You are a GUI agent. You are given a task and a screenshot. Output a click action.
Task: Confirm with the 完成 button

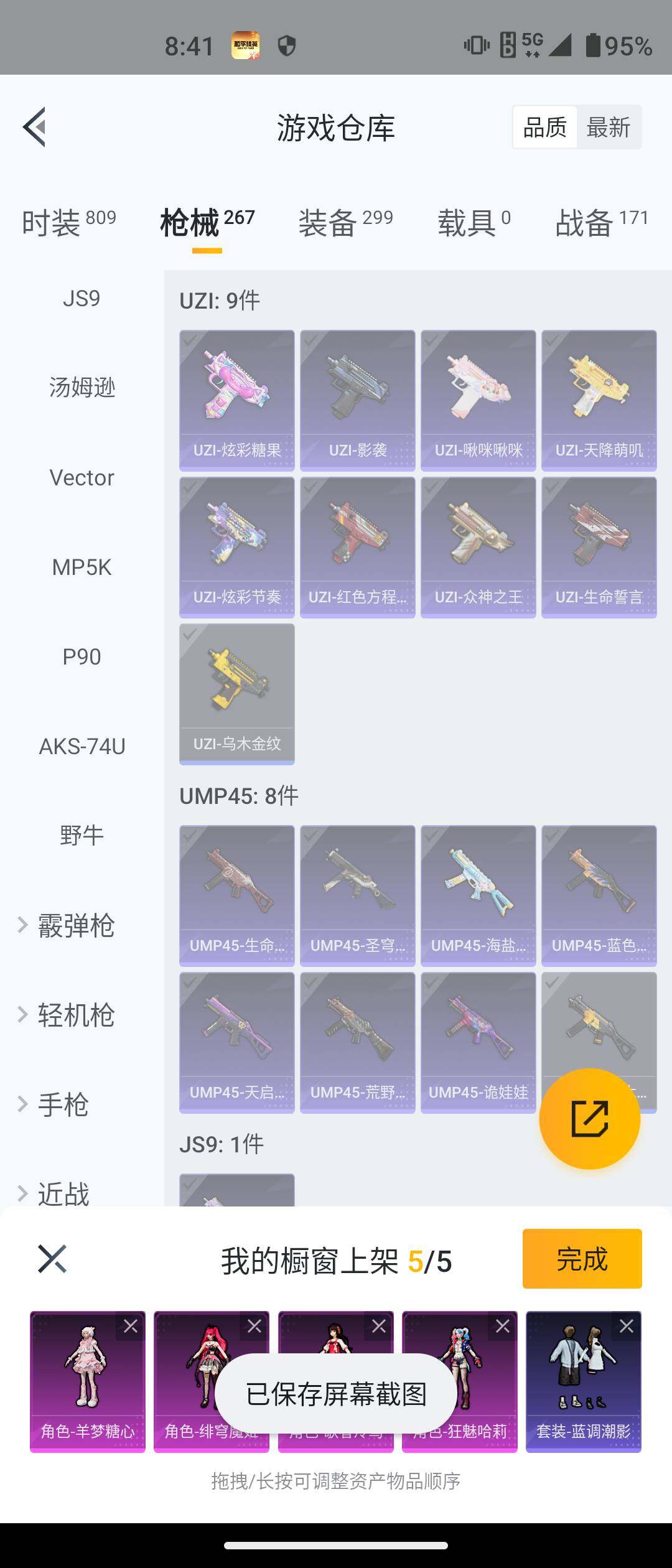(582, 1259)
